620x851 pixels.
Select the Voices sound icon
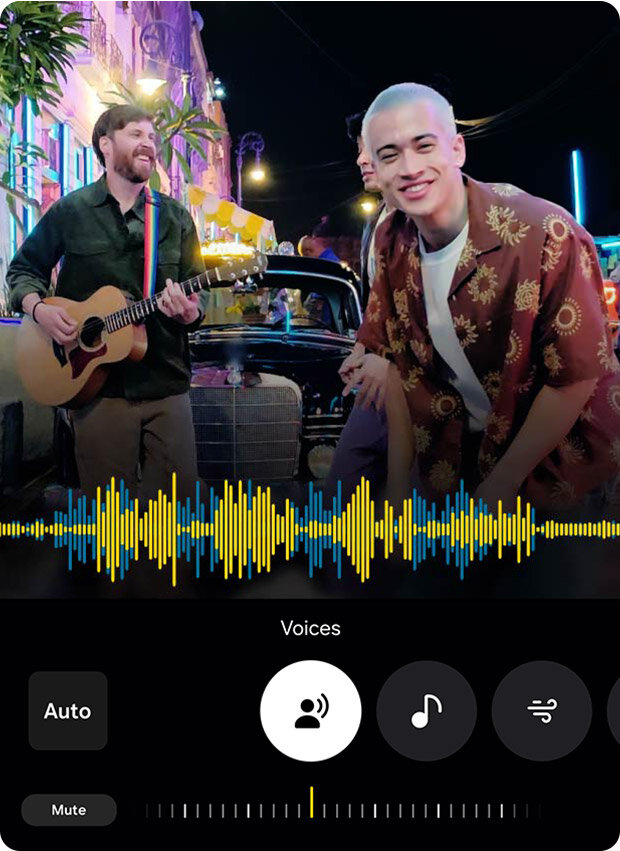(x=310, y=711)
